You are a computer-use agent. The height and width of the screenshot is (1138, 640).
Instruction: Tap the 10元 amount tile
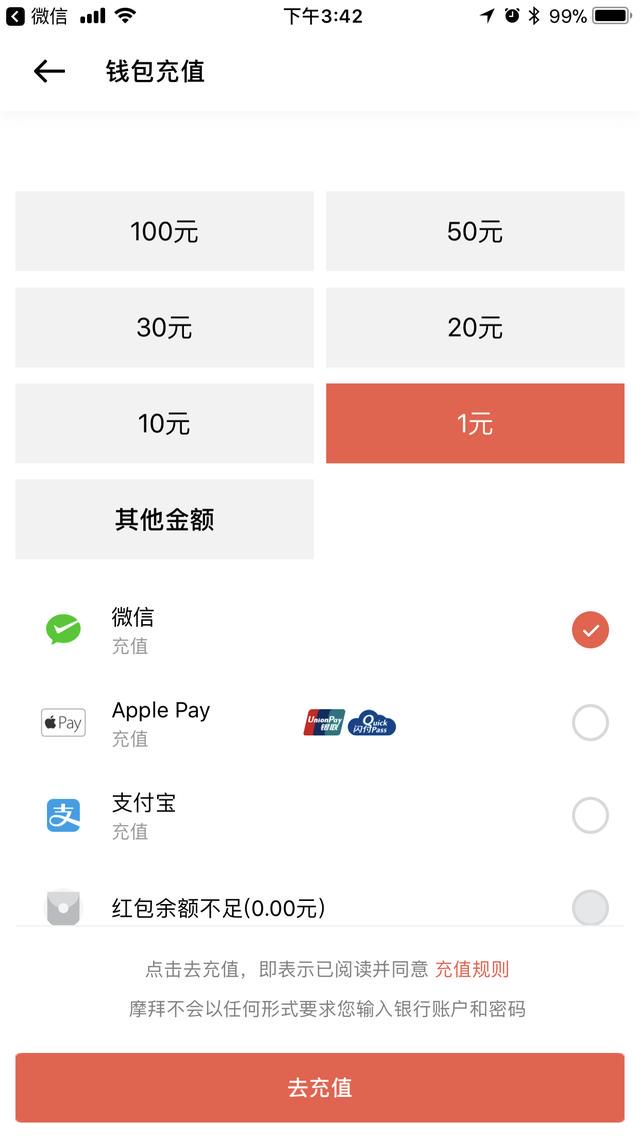[x=165, y=423]
